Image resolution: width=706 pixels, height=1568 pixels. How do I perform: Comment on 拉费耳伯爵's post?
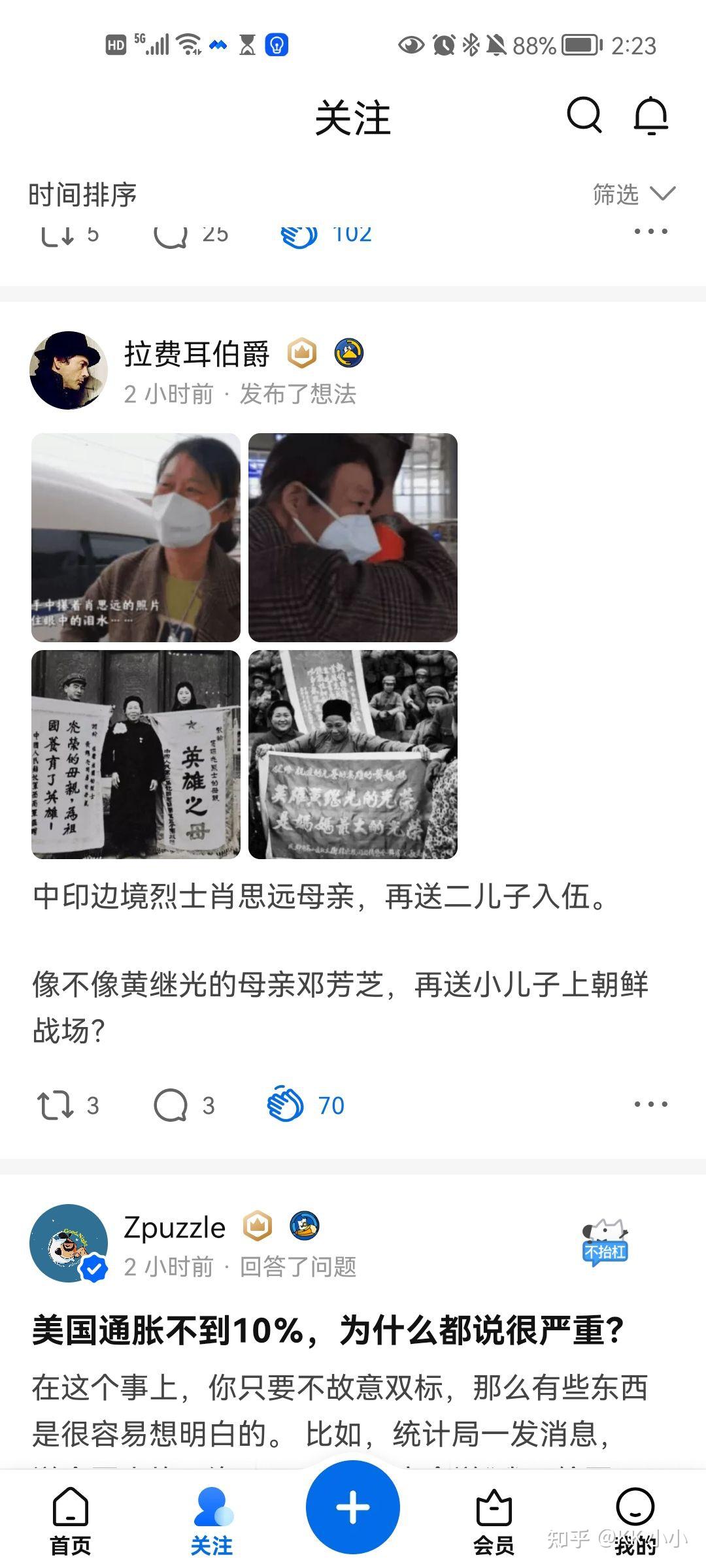click(x=183, y=1105)
